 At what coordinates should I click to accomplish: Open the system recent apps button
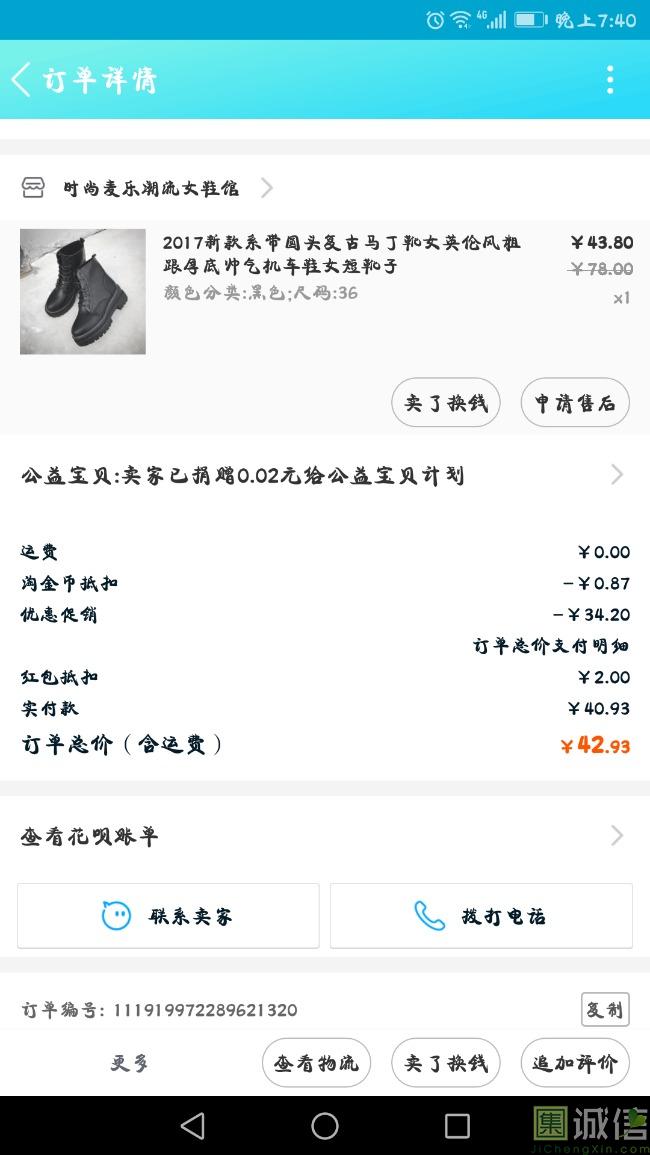pos(457,1126)
